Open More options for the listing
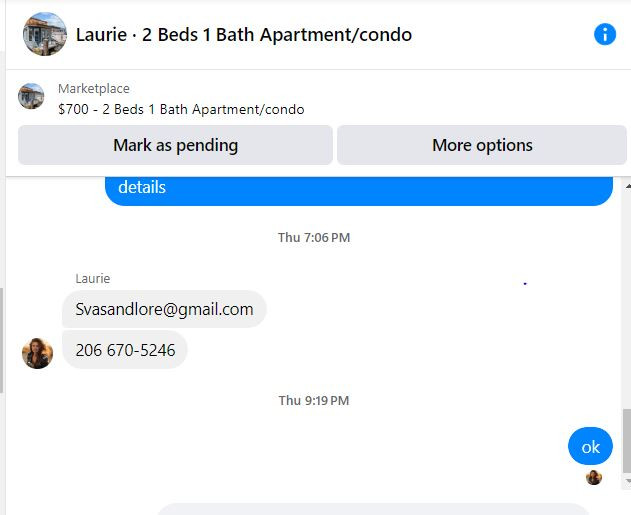Screen dimensions: 631x515 tap(482, 145)
